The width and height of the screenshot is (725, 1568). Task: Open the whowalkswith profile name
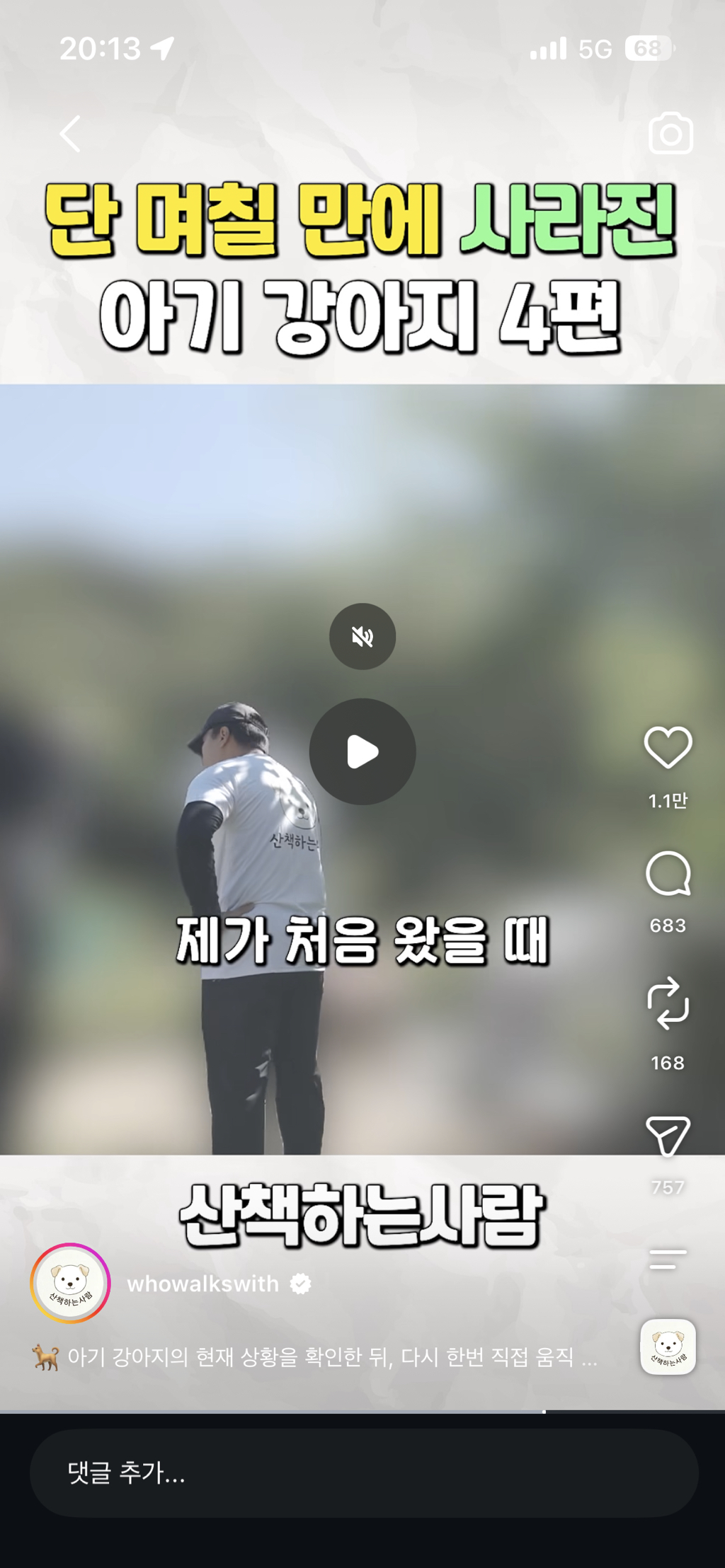point(202,1284)
